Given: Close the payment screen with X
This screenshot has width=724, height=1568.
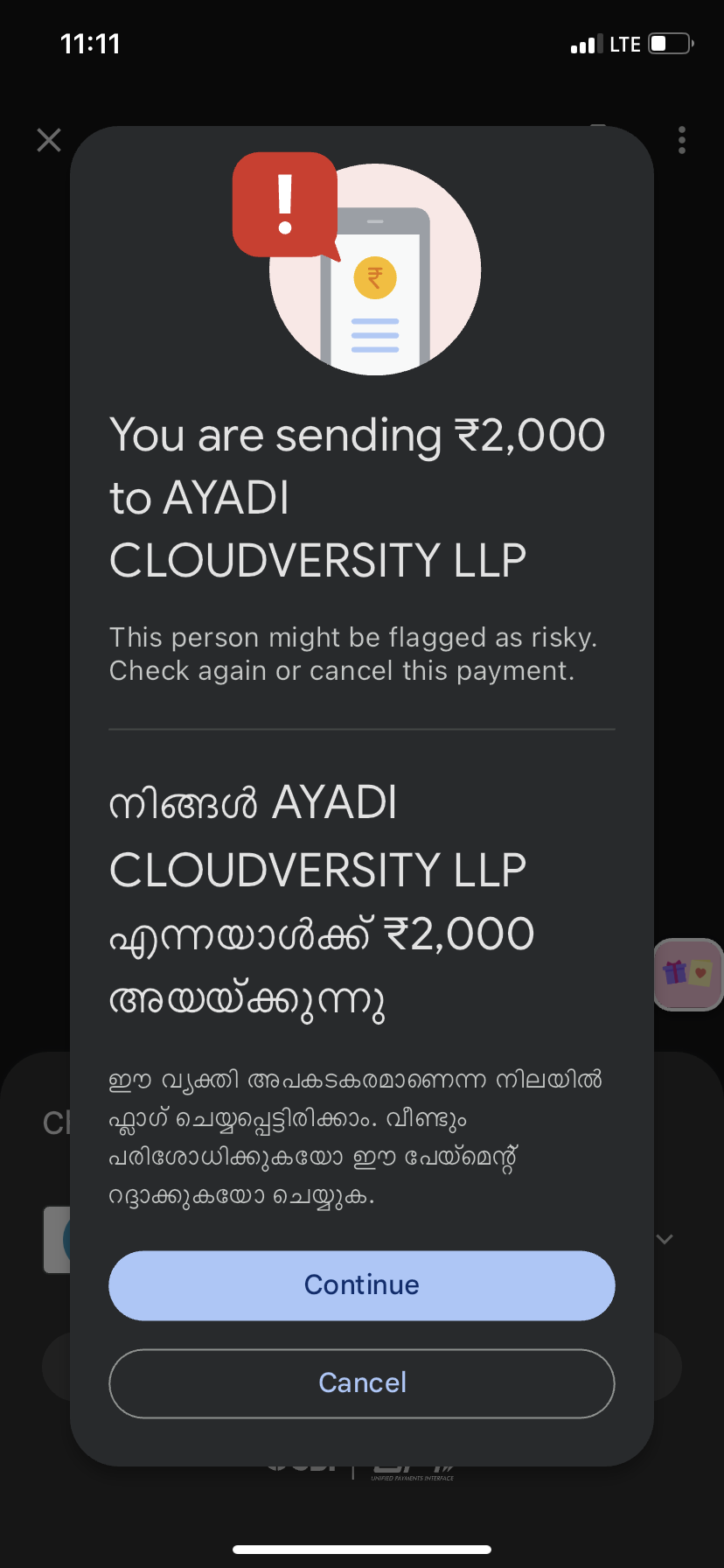Looking at the screenshot, I should coord(49,140).
